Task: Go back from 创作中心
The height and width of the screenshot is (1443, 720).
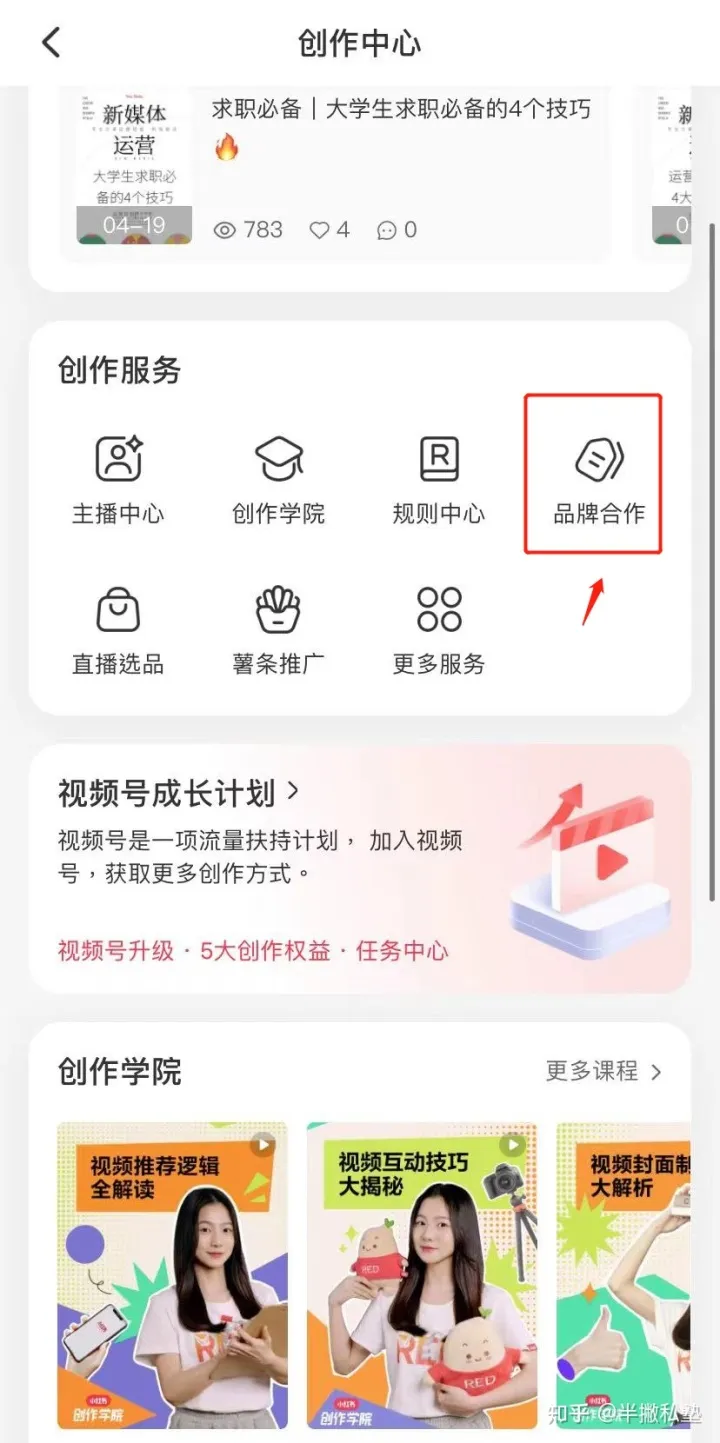Action: point(52,43)
